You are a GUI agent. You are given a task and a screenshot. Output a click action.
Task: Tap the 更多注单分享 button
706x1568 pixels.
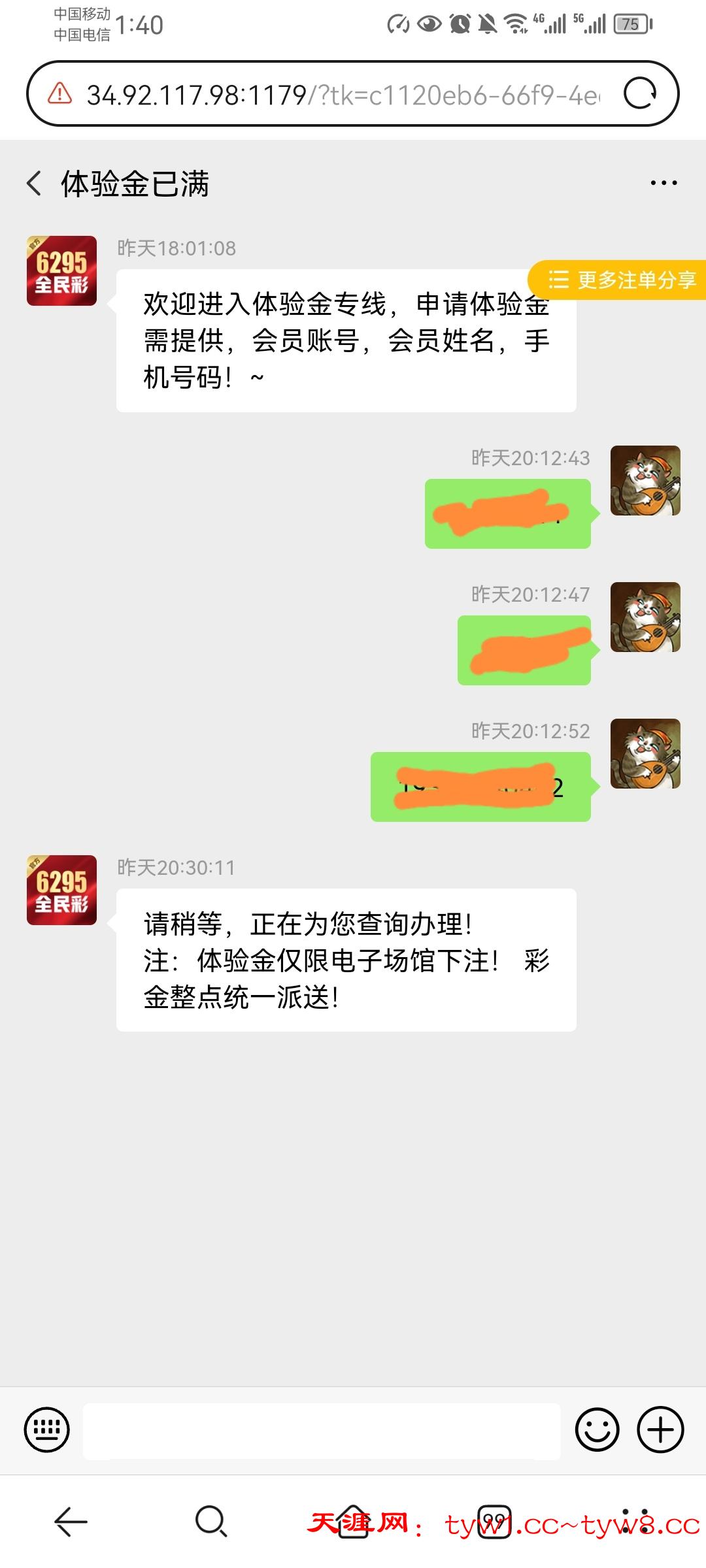point(622,280)
